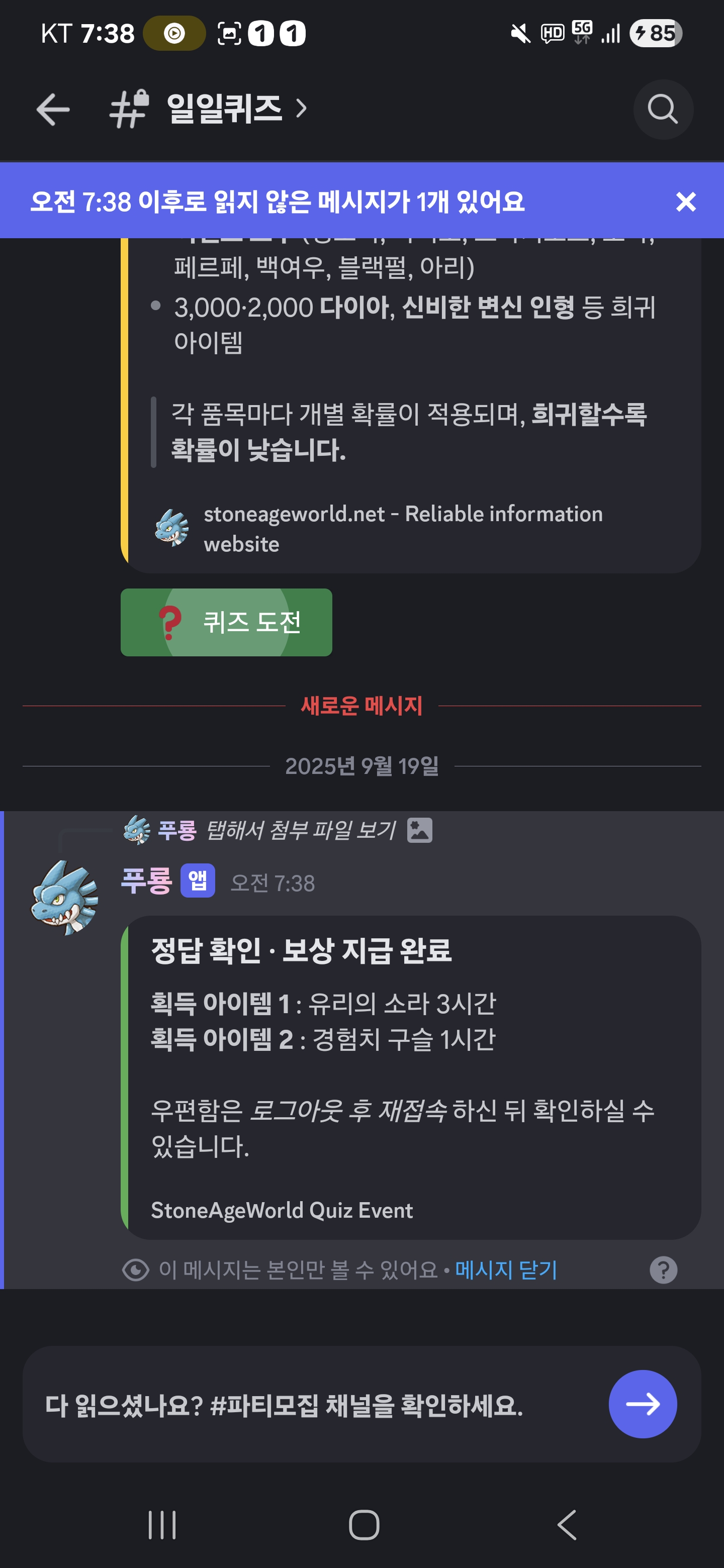Dismiss the unread message banner
Image resolution: width=724 pixels, height=1568 pixels.
pyautogui.click(x=686, y=202)
